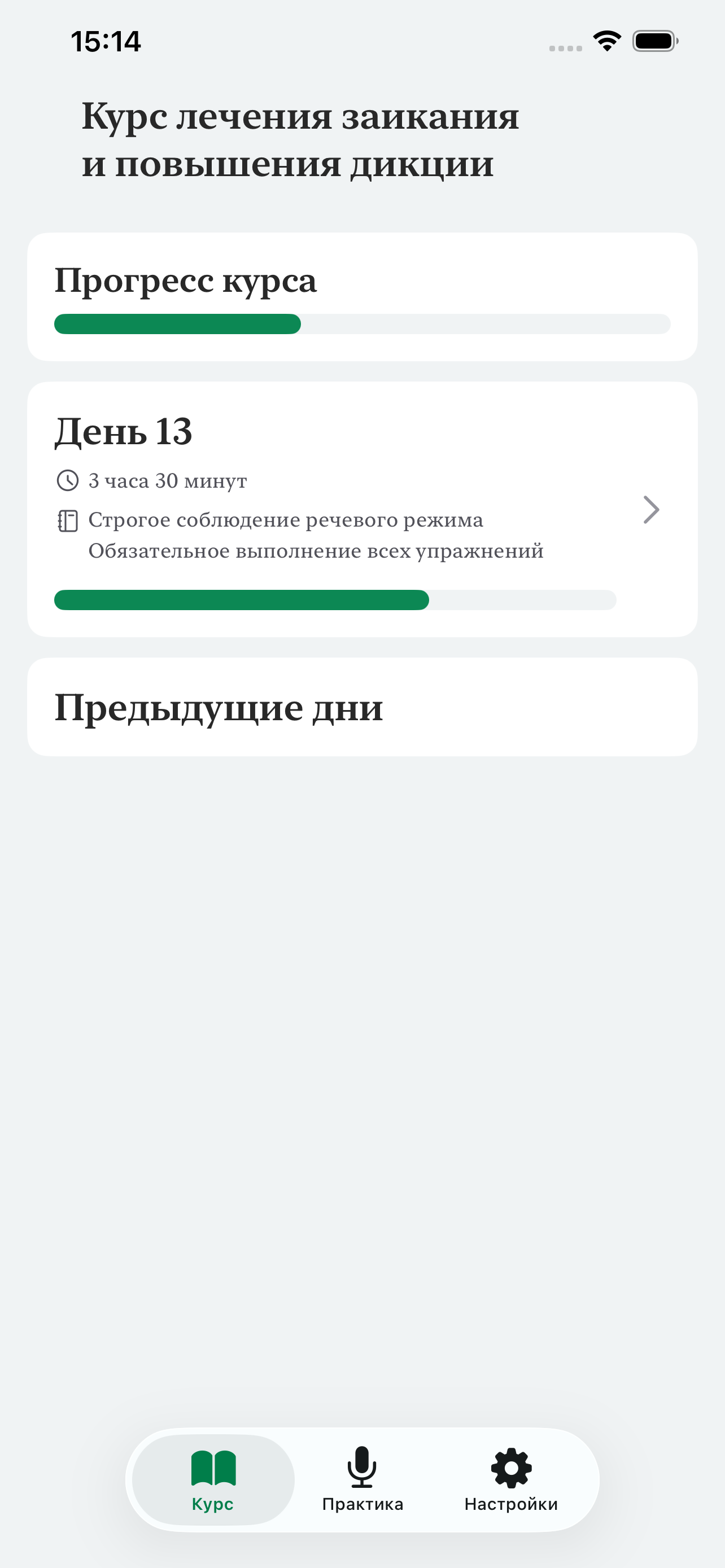Viewport: 725px width, 1568px height.
Task: Click the clock icon next to duration
Action: coord(67,480)
